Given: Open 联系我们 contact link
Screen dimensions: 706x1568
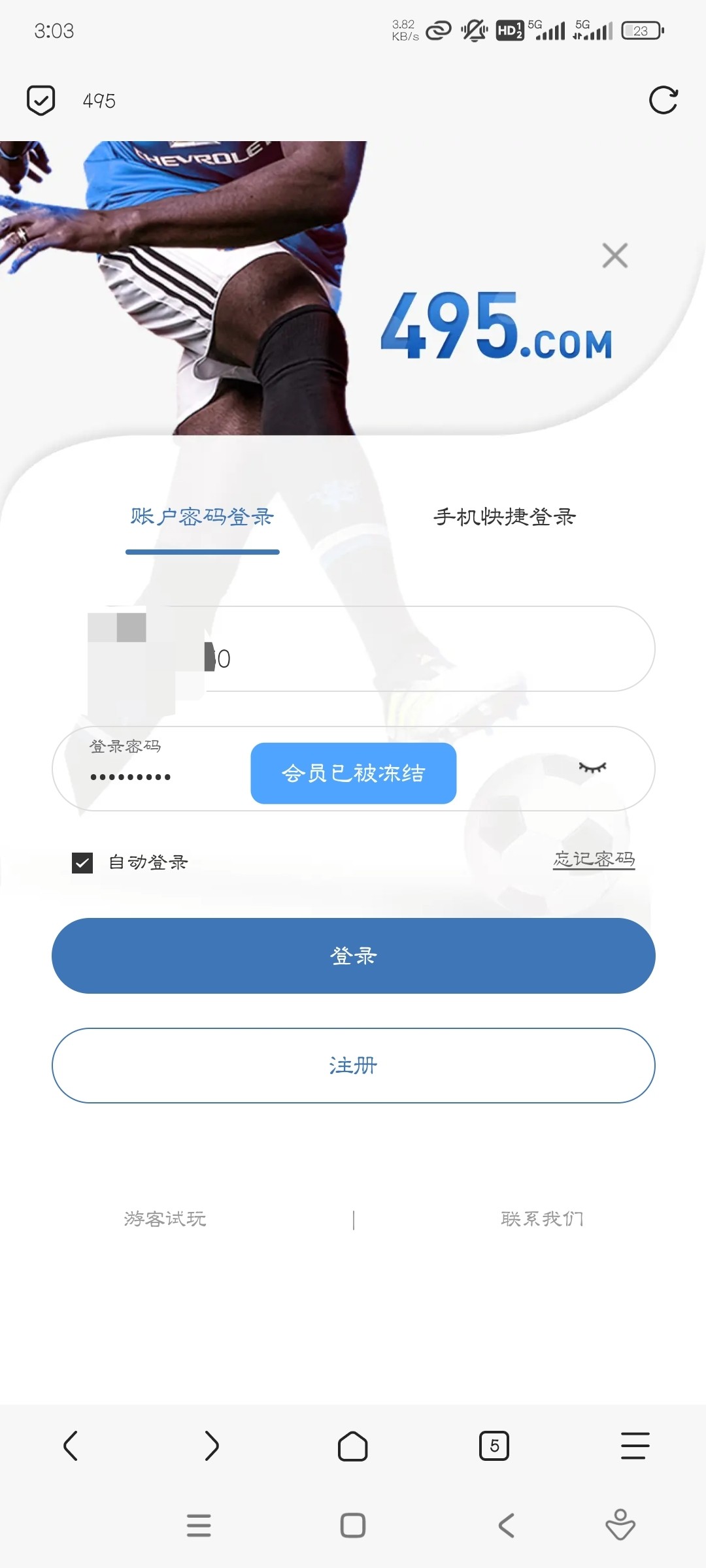Looking at the screenshot, I should coord(542,1219).
